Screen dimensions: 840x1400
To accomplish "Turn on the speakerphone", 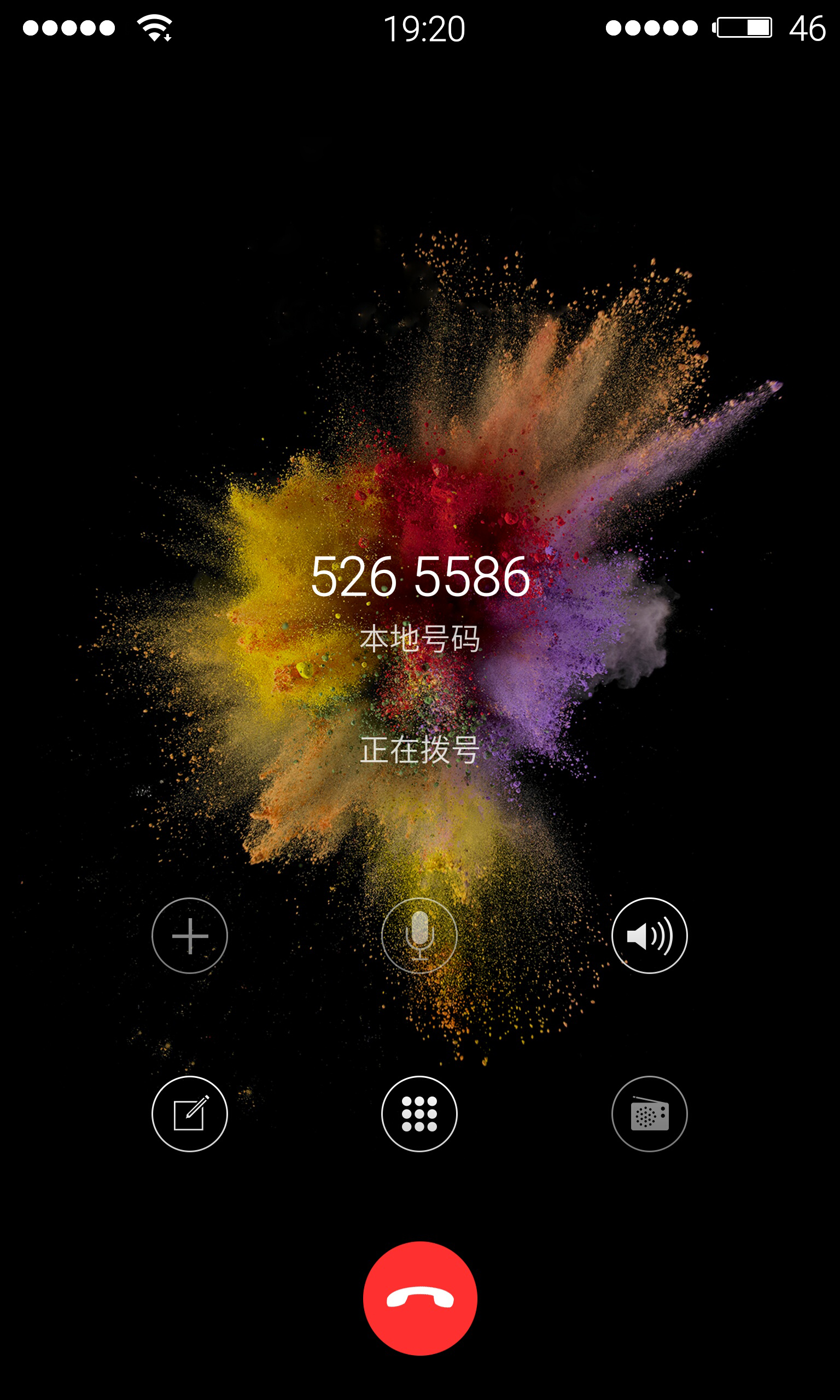I will 649,935.
